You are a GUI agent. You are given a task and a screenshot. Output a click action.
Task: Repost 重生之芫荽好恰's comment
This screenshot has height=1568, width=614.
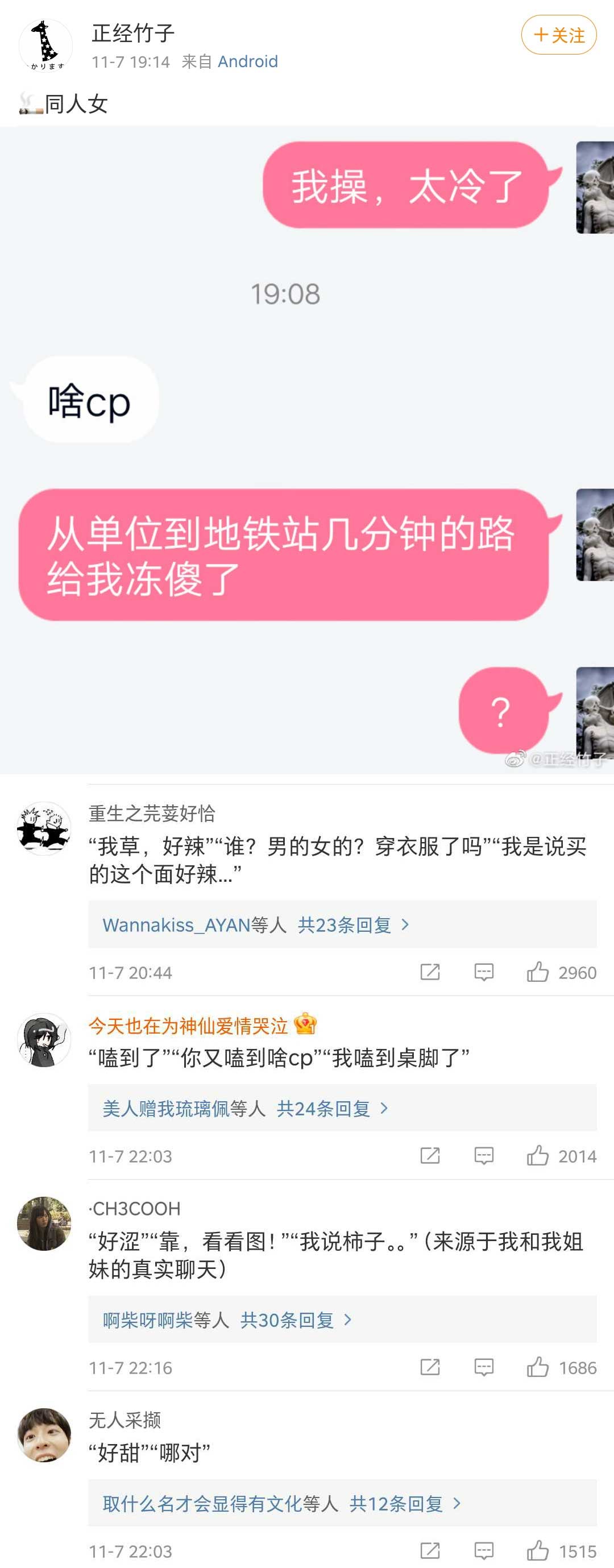[430, 972]
